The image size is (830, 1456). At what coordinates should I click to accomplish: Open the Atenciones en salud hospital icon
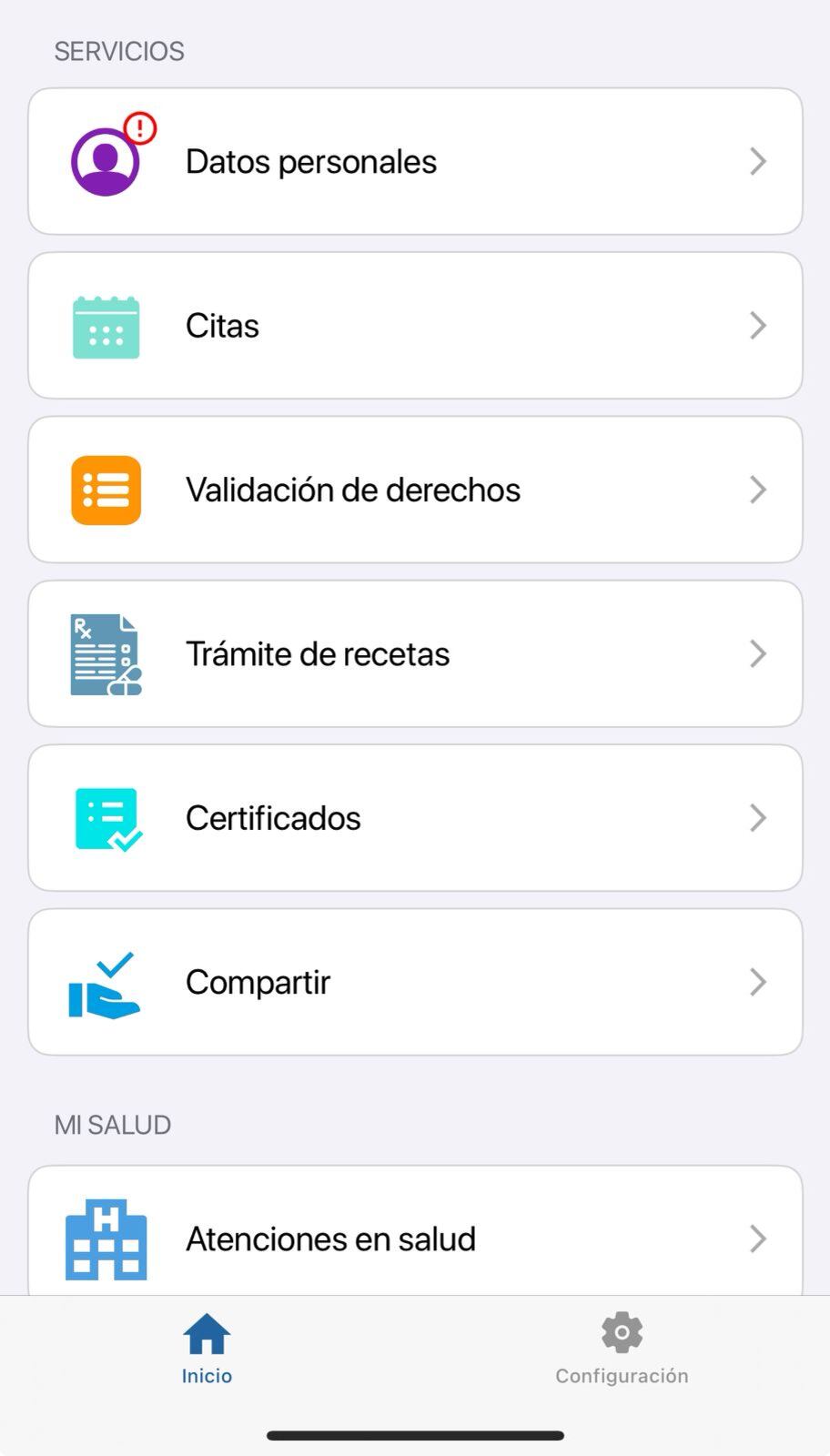tap(107, 1239)
